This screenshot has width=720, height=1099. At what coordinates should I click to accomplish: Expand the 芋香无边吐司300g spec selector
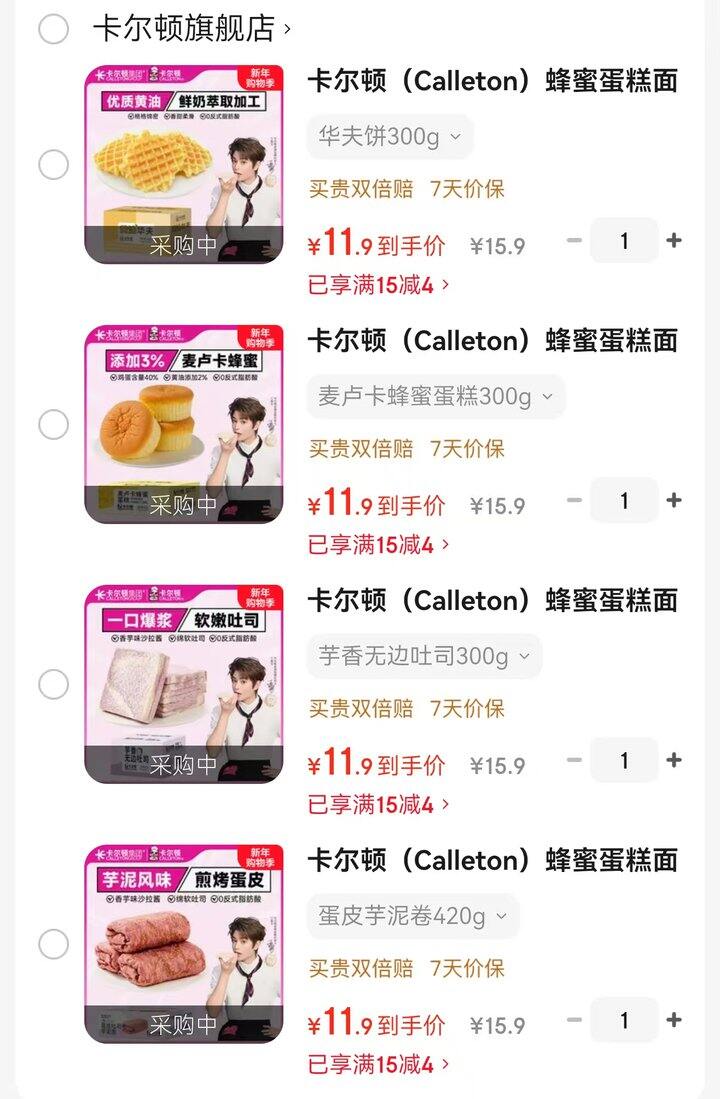pos(424,657)
